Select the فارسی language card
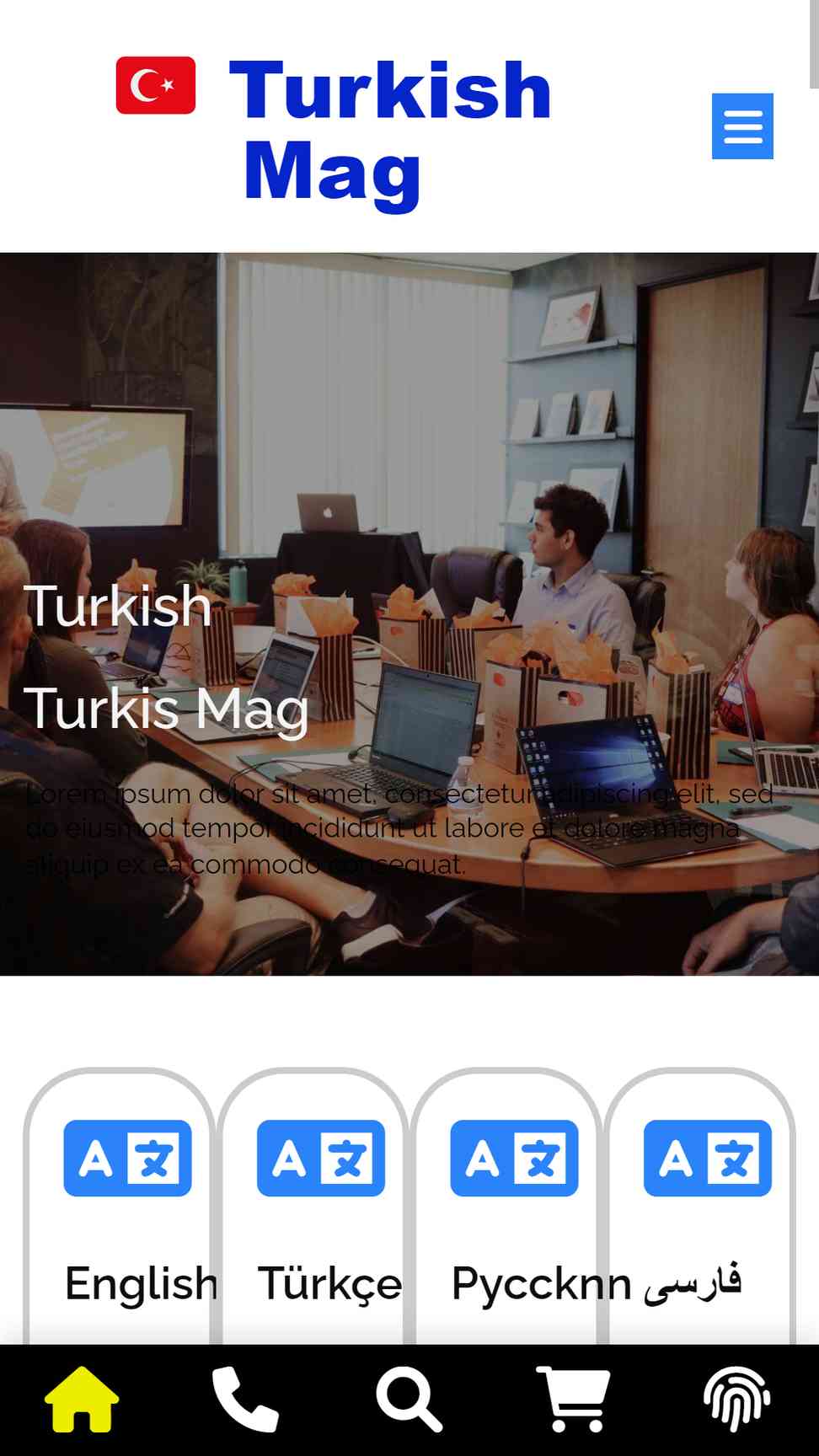Viewport: 819px width, 1456px height. [x=699, y=1207]
